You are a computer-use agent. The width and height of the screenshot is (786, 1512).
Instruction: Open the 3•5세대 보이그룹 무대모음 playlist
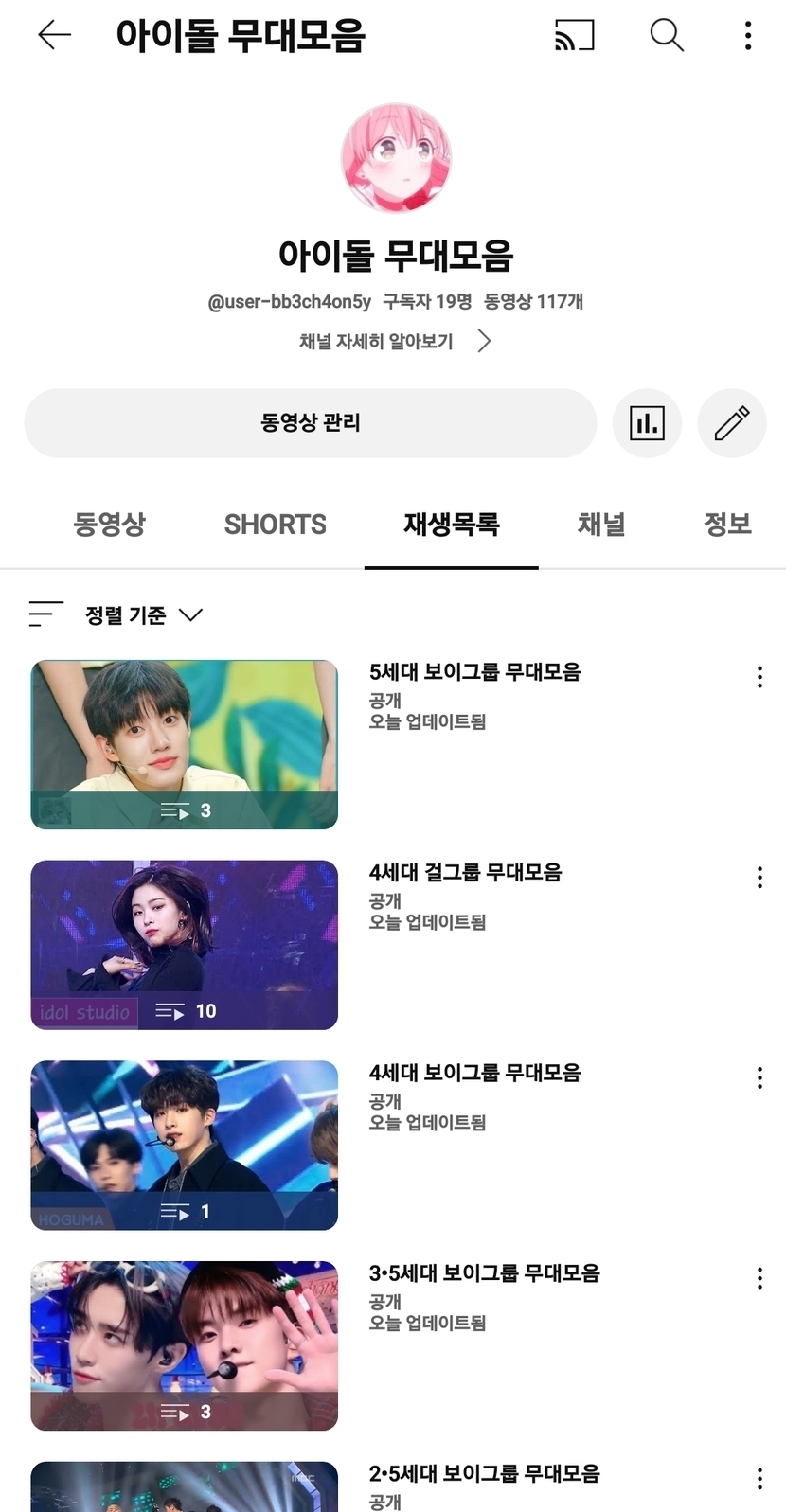(185, 1345)
